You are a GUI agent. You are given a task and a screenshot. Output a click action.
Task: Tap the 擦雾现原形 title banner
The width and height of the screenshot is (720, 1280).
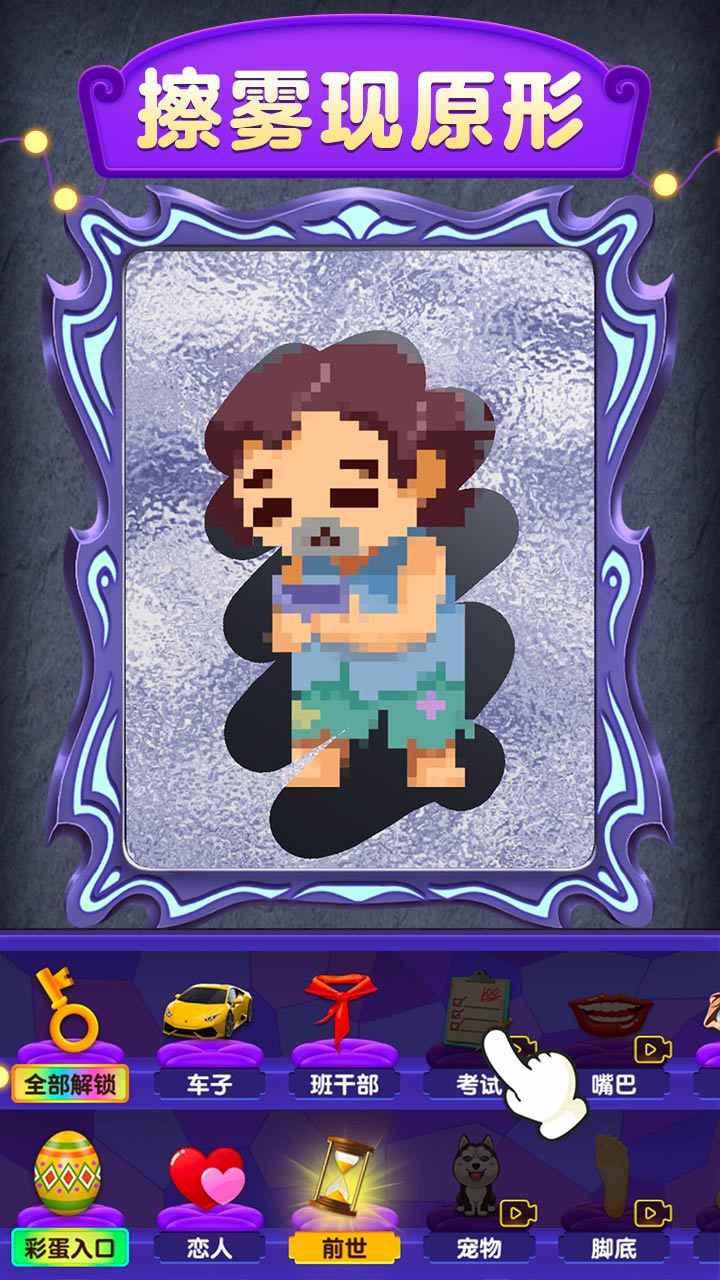pyautogui.click(x=360, y=105)
